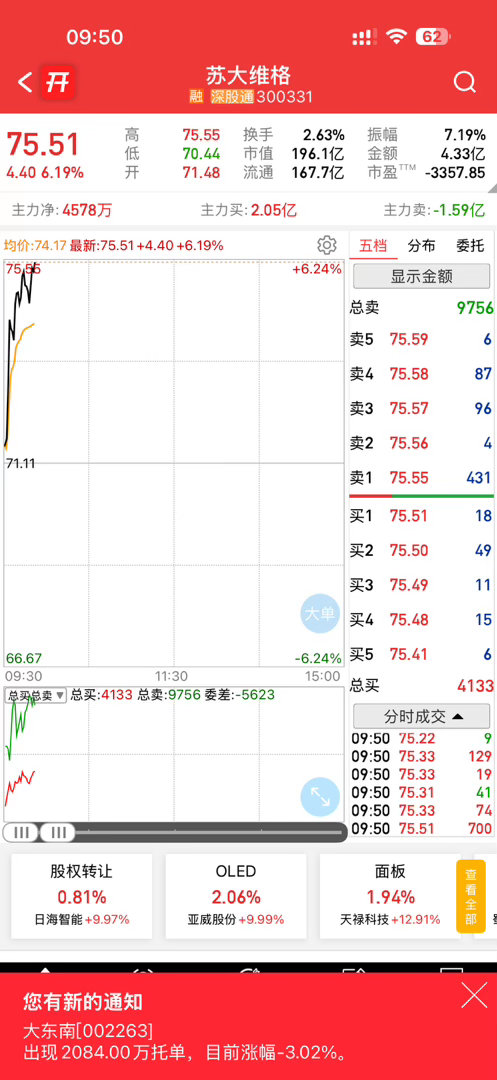Switch to the 五档 tab

pos(373,246)
